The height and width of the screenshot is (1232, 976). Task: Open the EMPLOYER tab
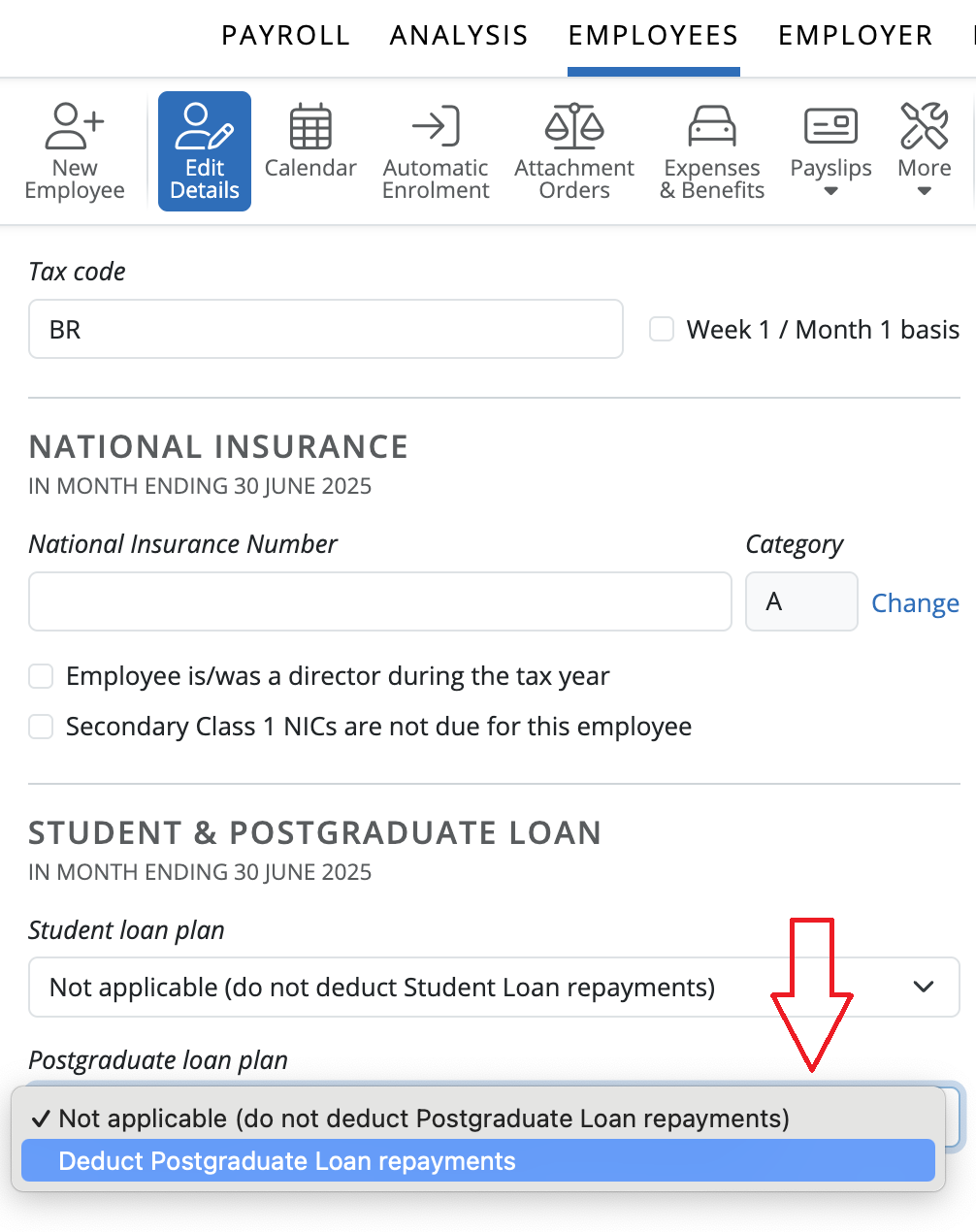tap(855, 35)
